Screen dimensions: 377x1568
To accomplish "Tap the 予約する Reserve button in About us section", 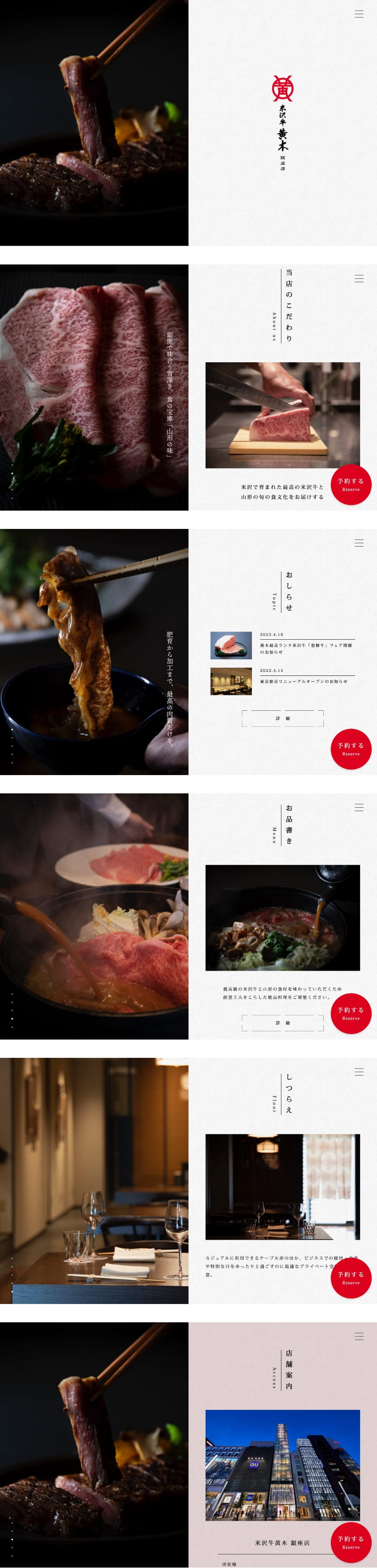I will pos(351,485).
